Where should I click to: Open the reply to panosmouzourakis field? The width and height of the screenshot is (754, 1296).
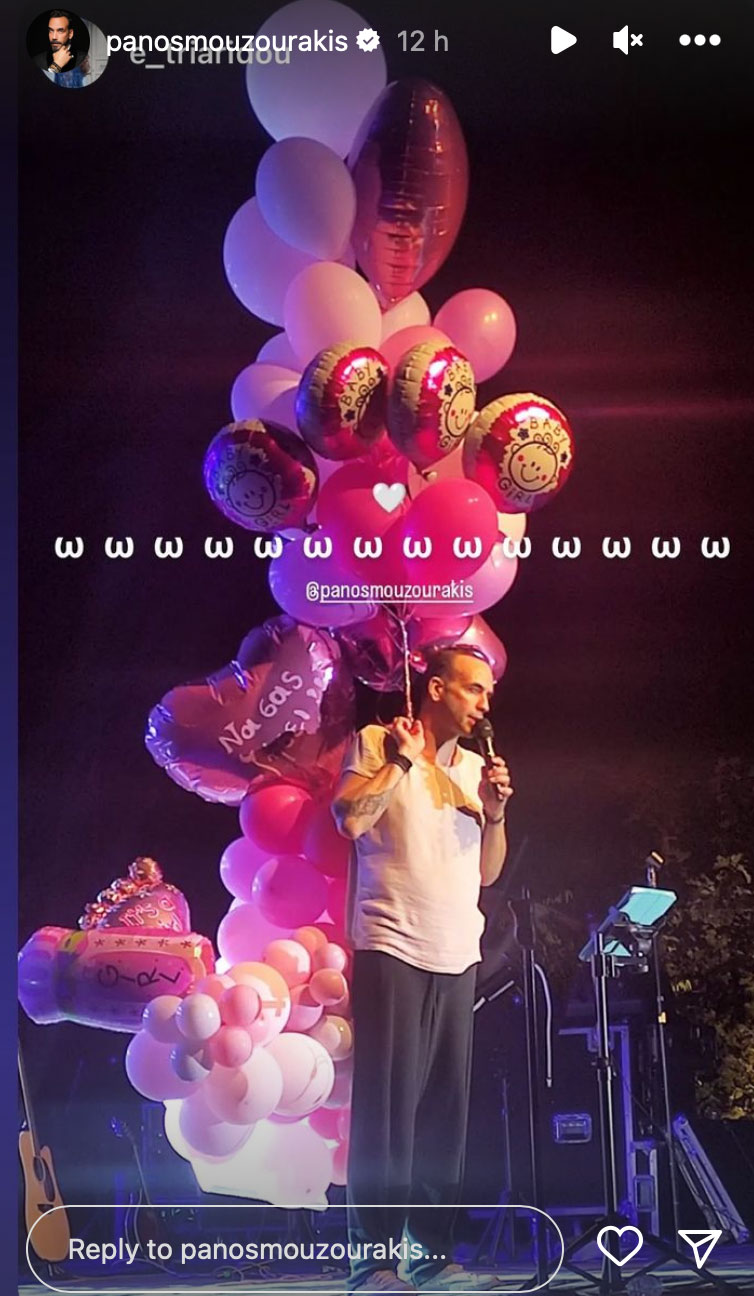tap(295, 1248)
